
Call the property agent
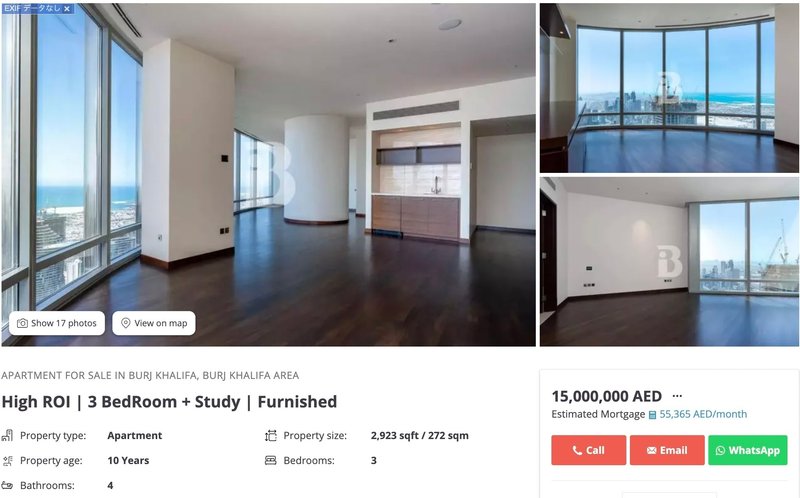[588, 450]
